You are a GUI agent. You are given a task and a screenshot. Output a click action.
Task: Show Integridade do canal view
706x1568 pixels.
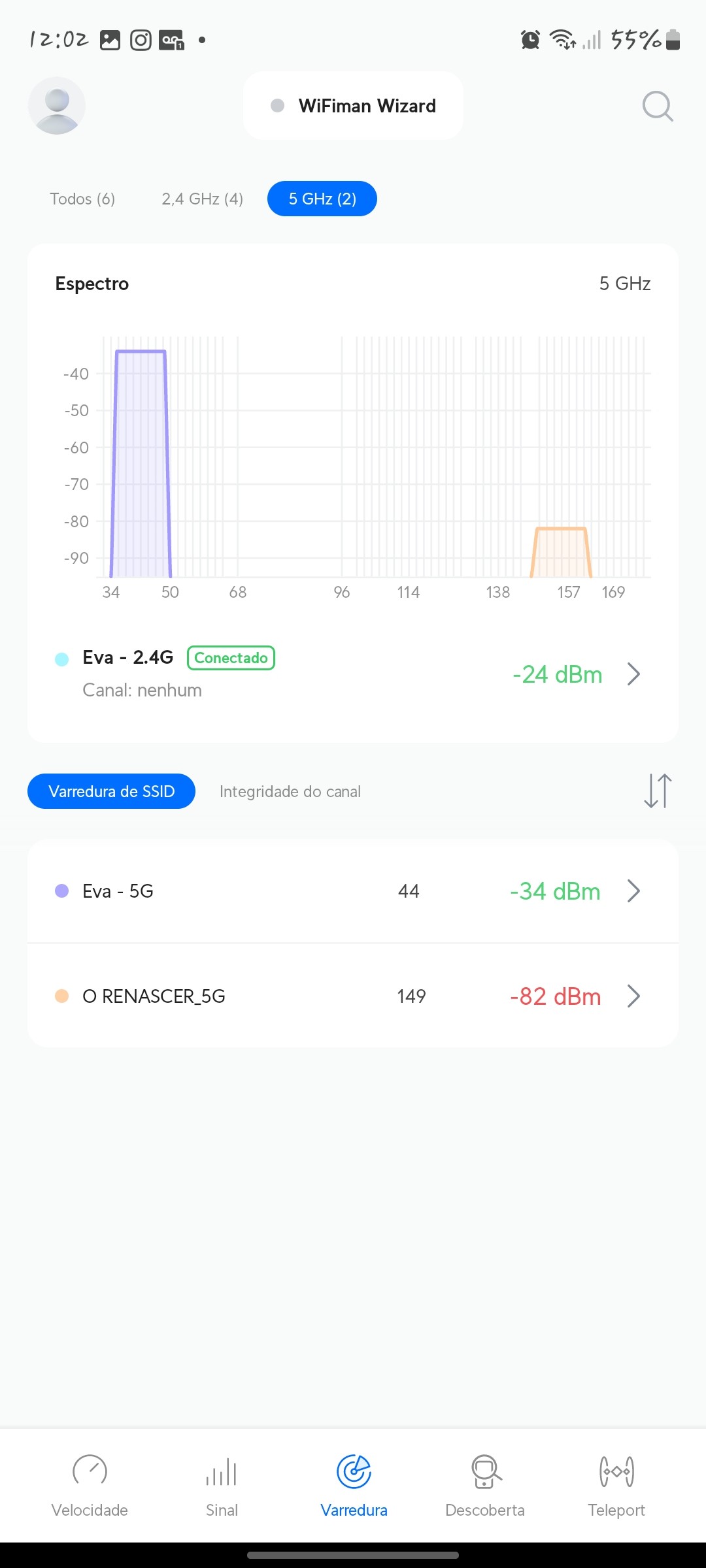click(290, 791)
